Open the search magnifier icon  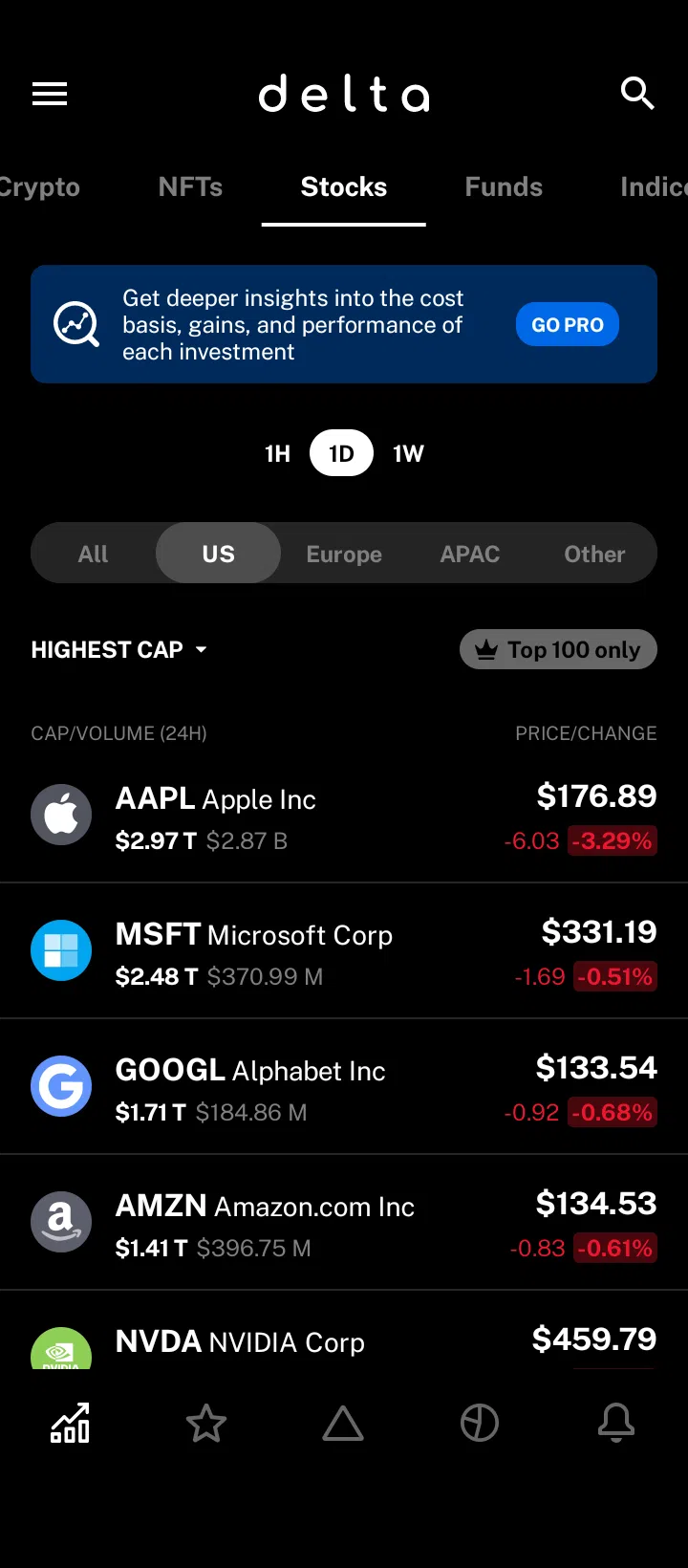637,94
